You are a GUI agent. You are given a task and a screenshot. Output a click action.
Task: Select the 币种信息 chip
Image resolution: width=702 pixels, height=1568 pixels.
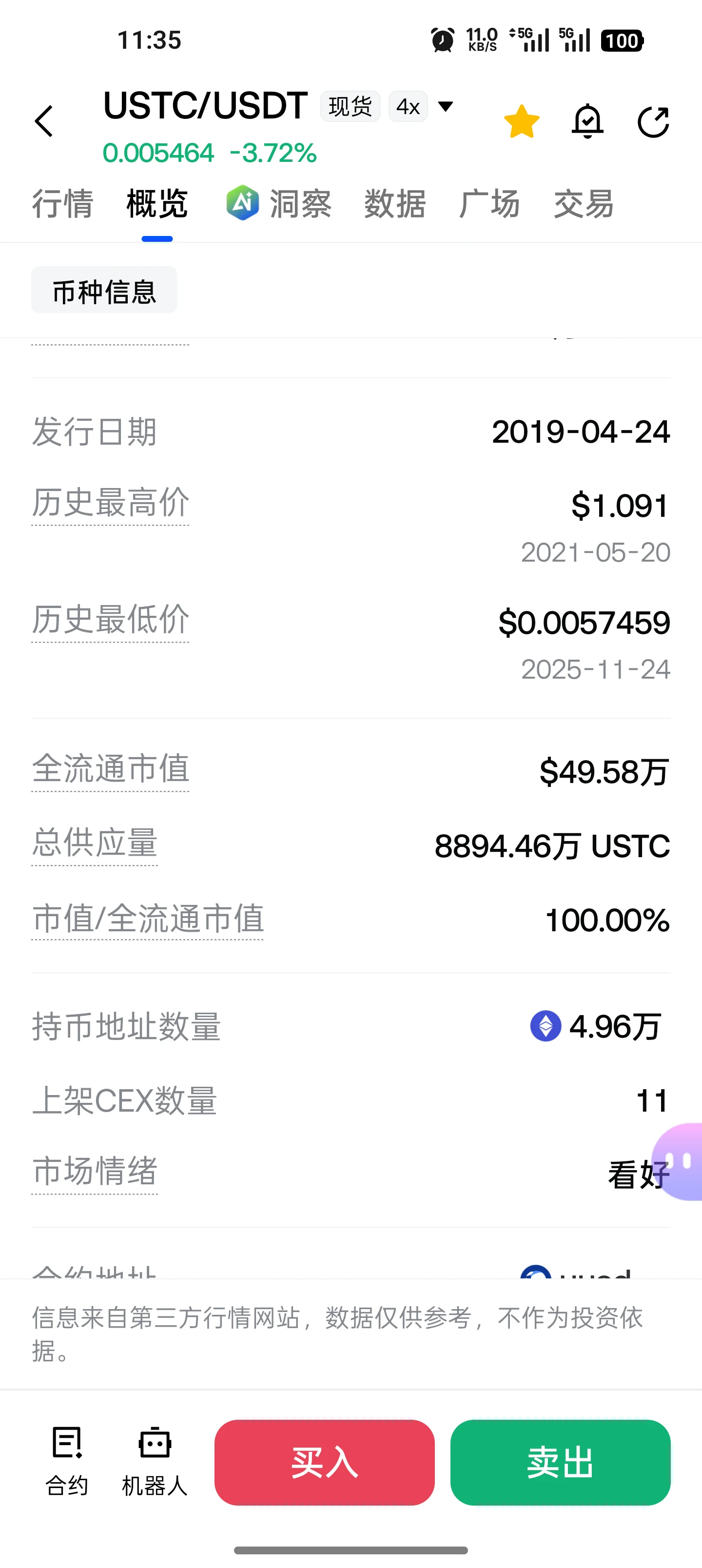tap(104, 291)
